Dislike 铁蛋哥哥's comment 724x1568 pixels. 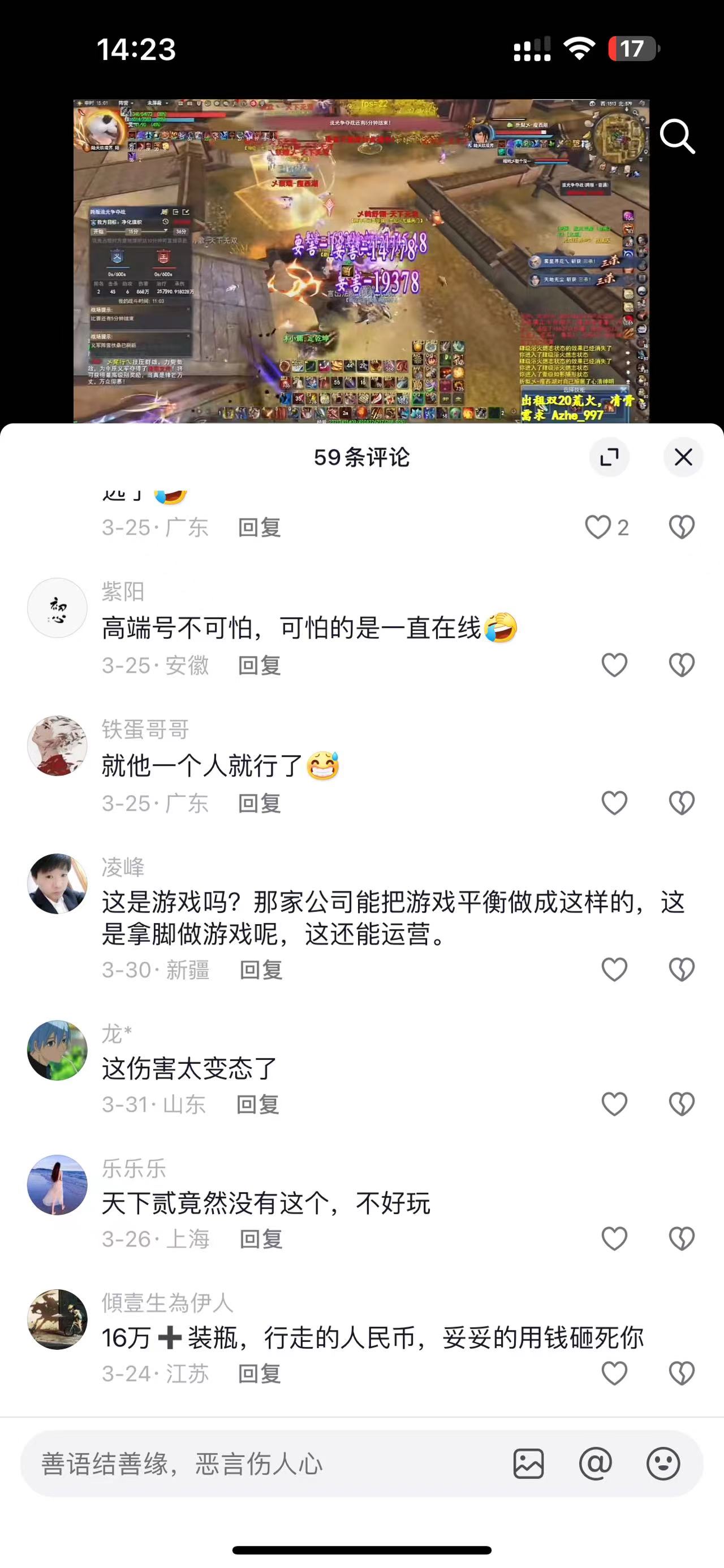coord(682,803)
